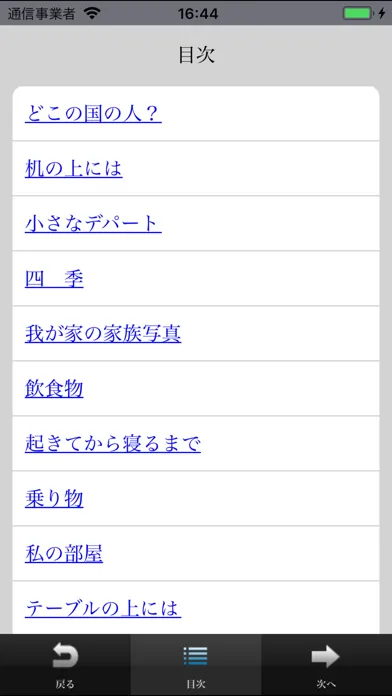Screen dimensions: 392x696
Task: Go forward with the 次へ tab
Action: (x=327, y=665)
